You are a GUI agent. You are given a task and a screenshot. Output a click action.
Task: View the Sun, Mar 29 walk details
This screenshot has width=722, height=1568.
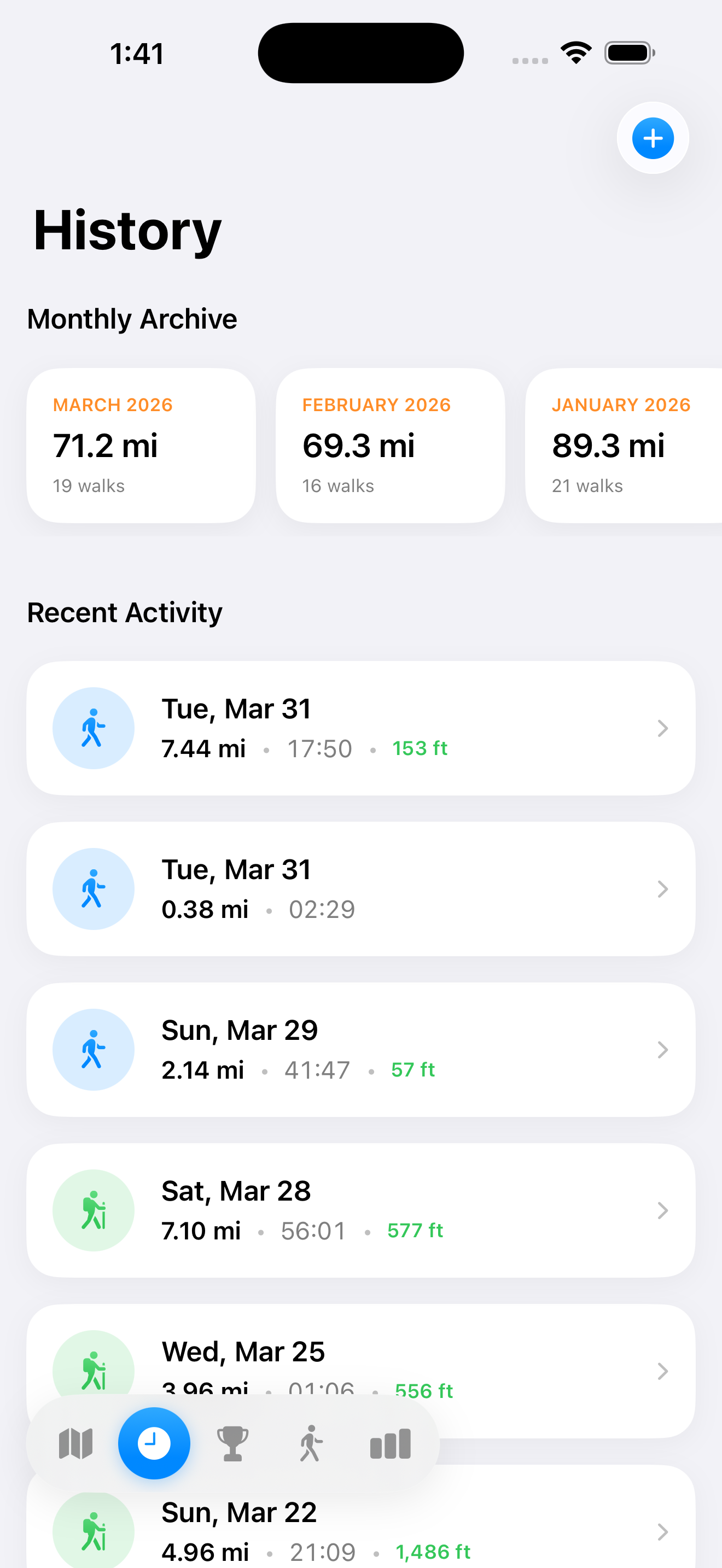(360, 1049)
